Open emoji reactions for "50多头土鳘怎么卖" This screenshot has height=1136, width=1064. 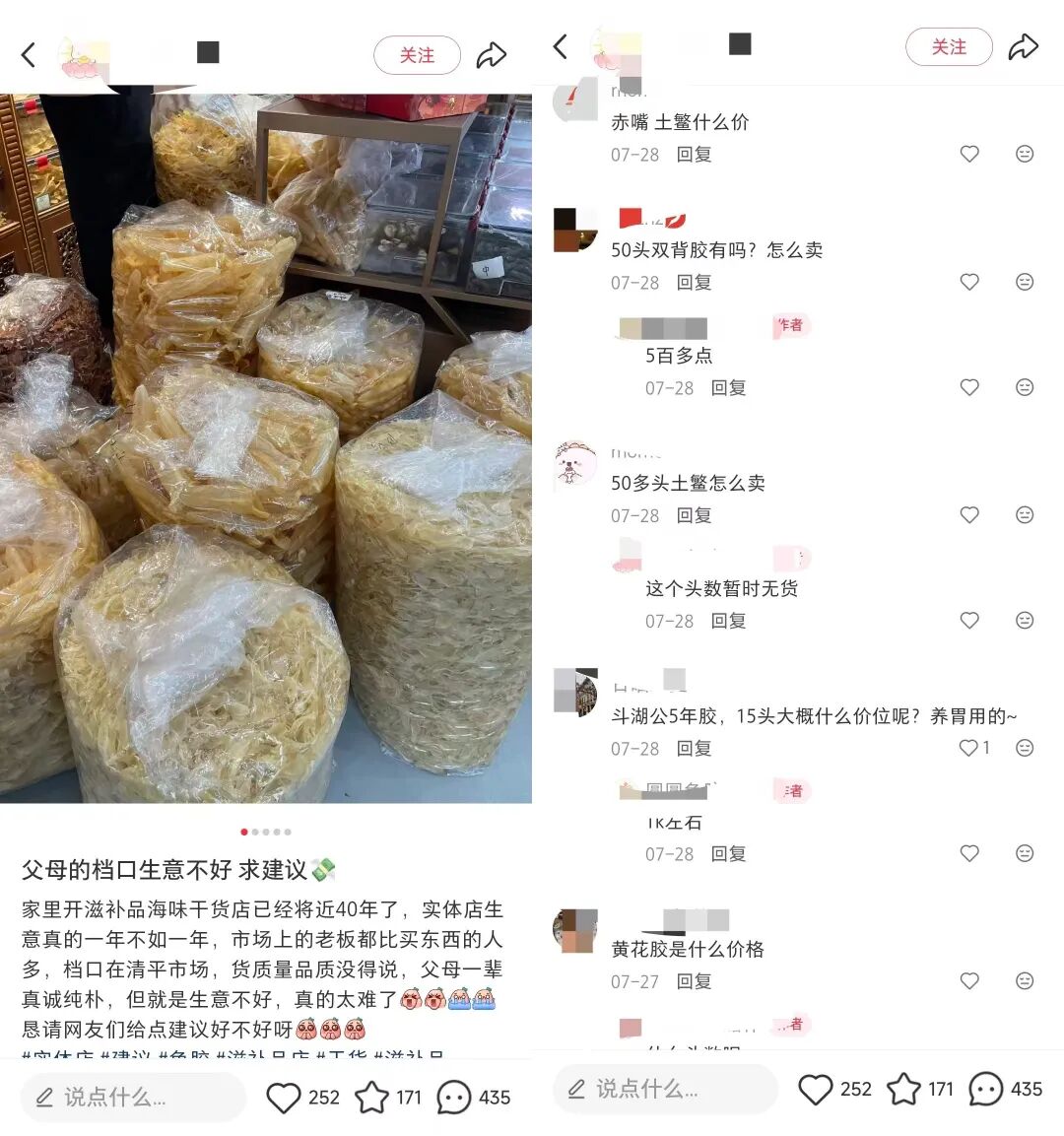point(1025,515)
